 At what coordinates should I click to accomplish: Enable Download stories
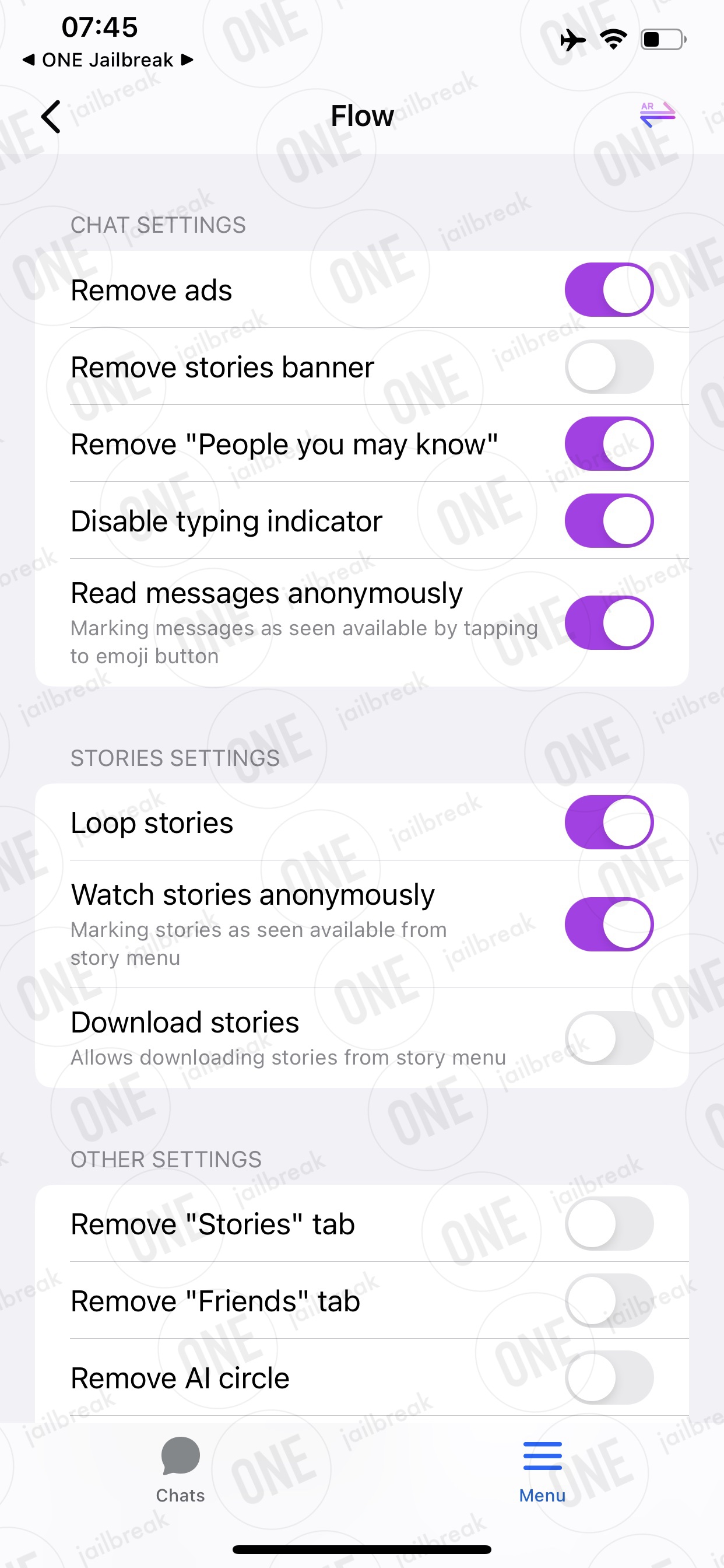[609, 1038]
